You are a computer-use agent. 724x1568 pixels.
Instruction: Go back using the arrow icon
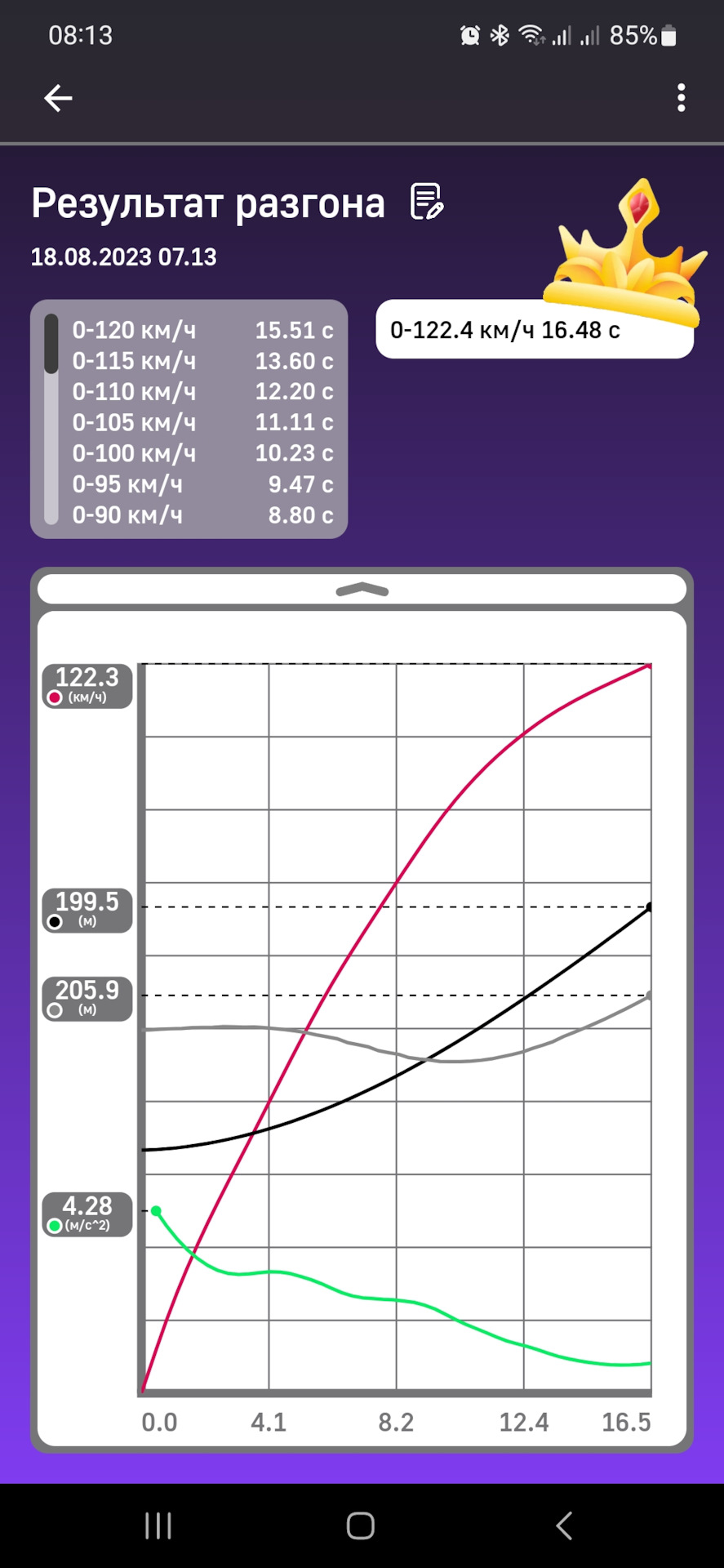[x=58, y=98]
